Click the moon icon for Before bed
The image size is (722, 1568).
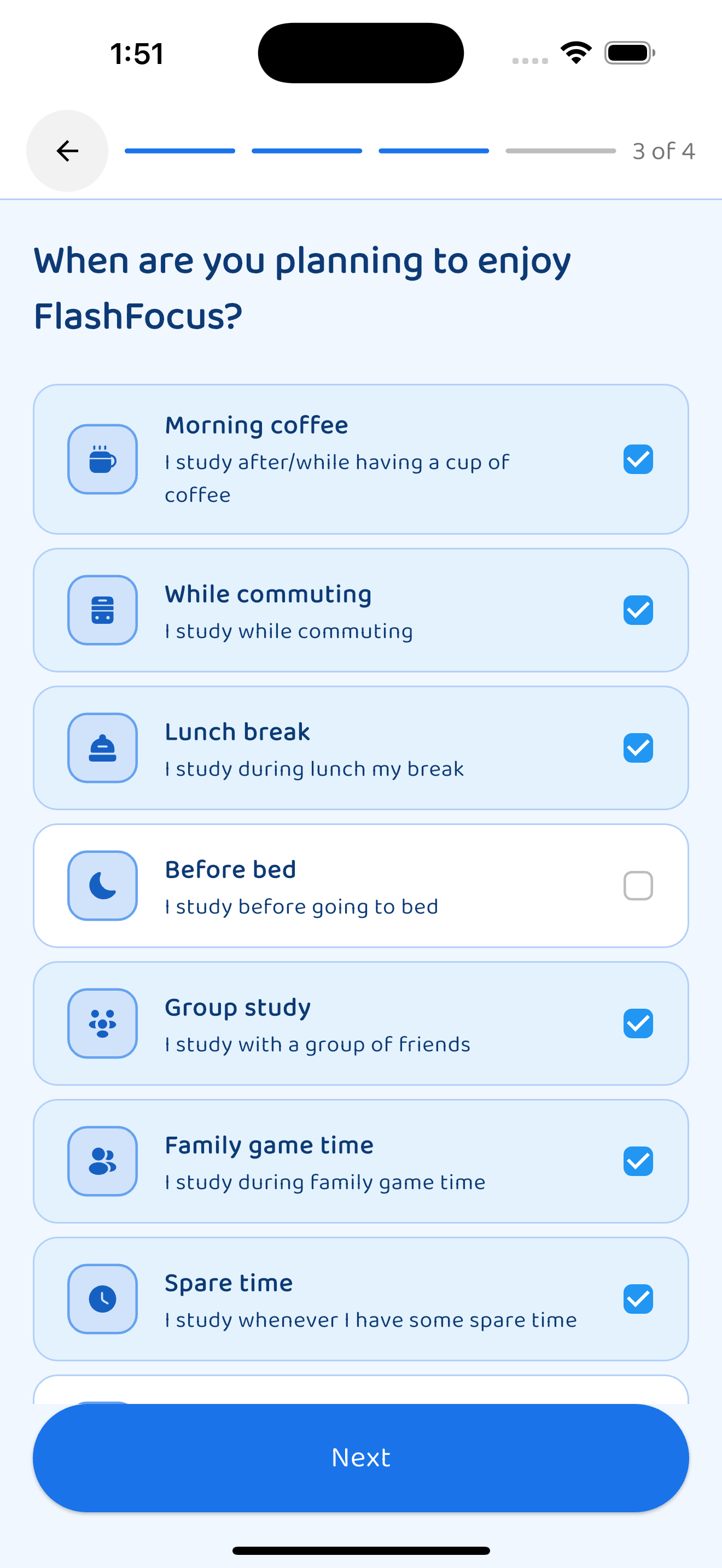coord(102,886)
